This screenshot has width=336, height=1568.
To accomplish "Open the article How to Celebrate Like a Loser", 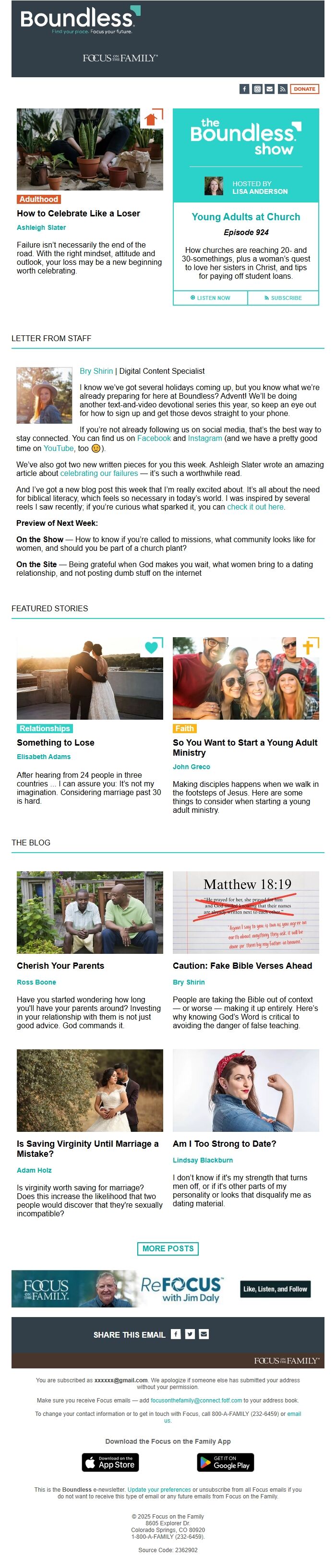I will (79, 214).
